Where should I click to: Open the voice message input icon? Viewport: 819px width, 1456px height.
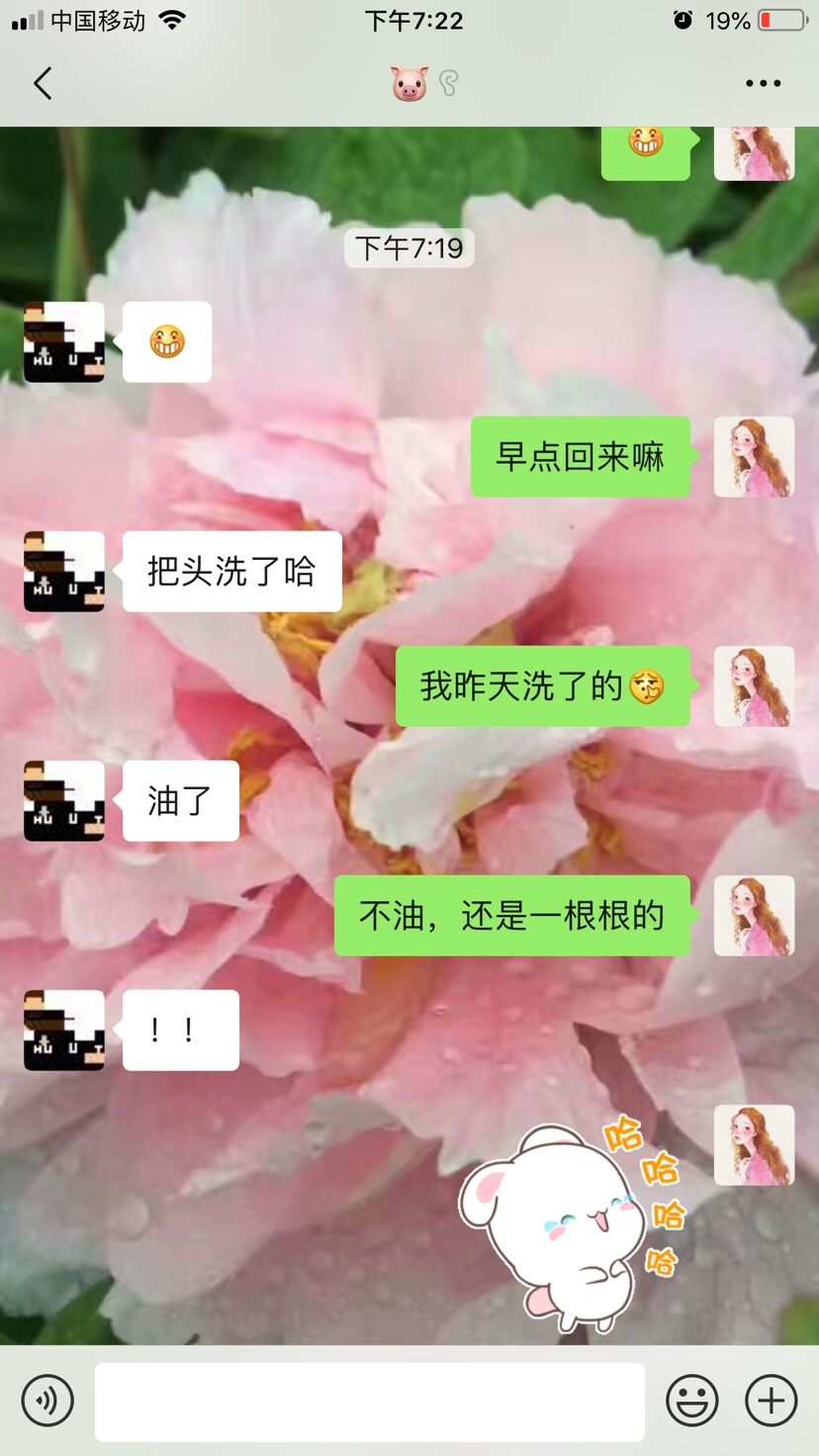(47, 1401)
